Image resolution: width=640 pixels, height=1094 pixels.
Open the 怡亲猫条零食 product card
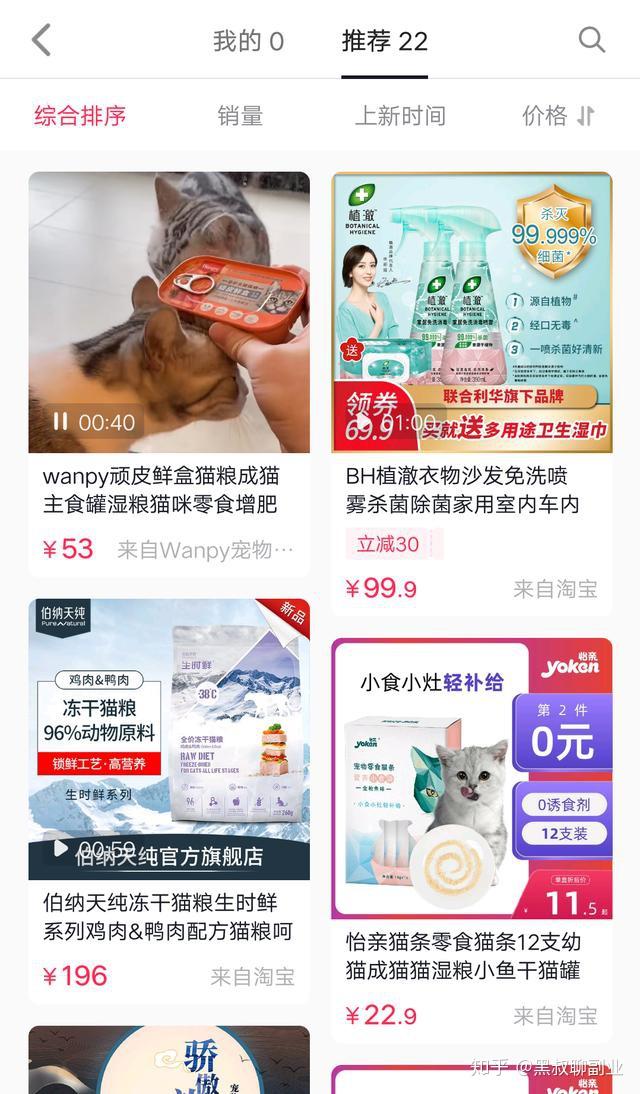point(472,840)
